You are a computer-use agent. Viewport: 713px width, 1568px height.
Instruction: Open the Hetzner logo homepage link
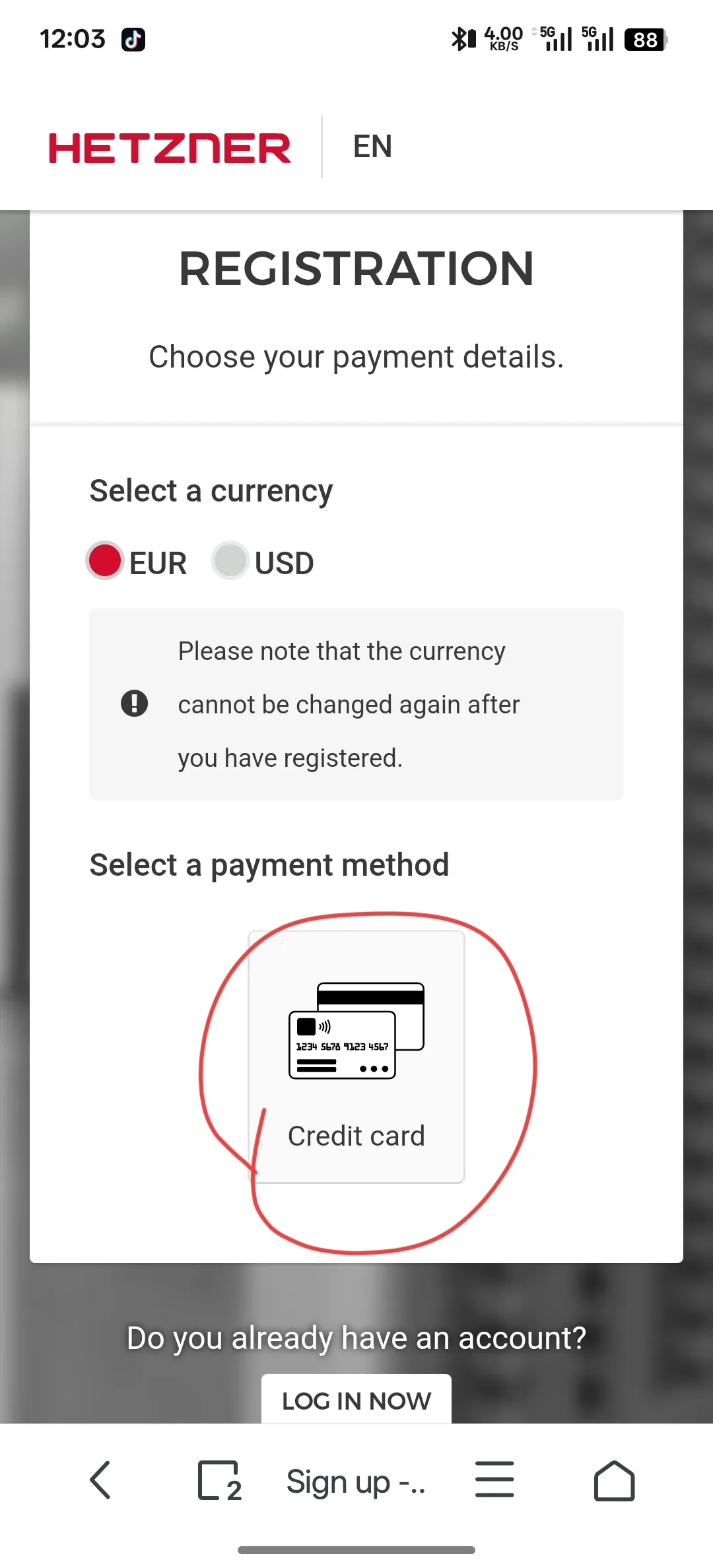tap(170, 148)
